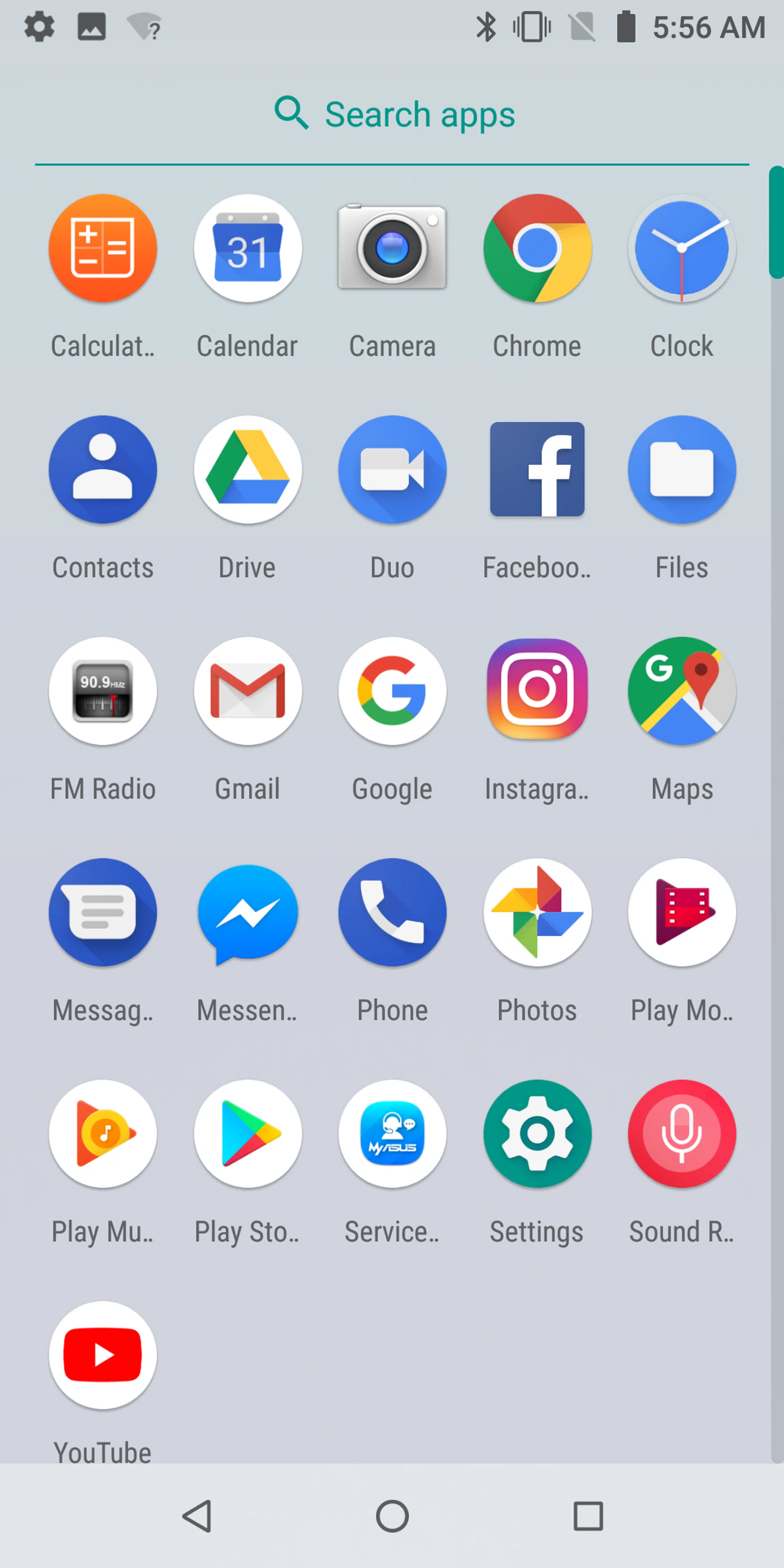Open the Clock app

[x=681, y=248]
